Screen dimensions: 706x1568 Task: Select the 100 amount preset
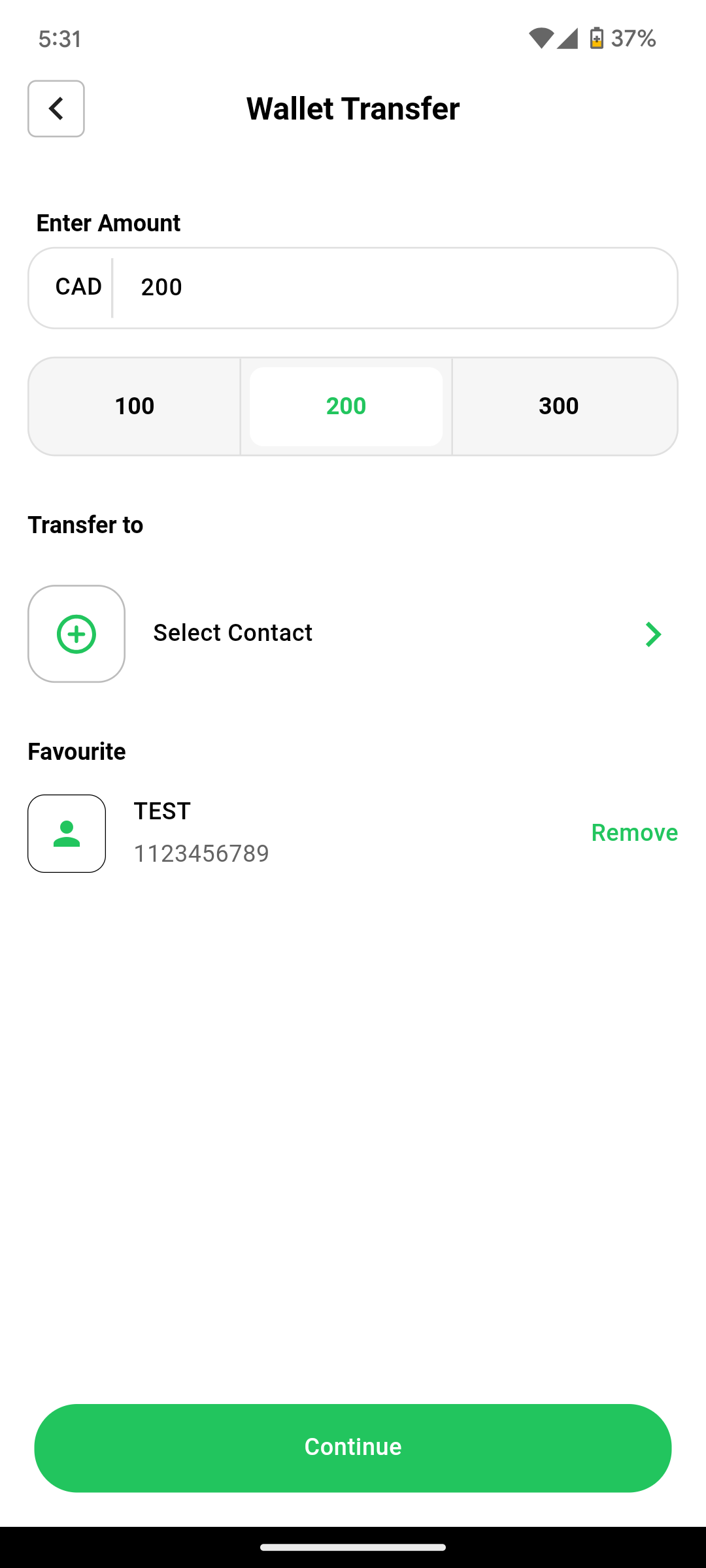[x=133, y=406]
